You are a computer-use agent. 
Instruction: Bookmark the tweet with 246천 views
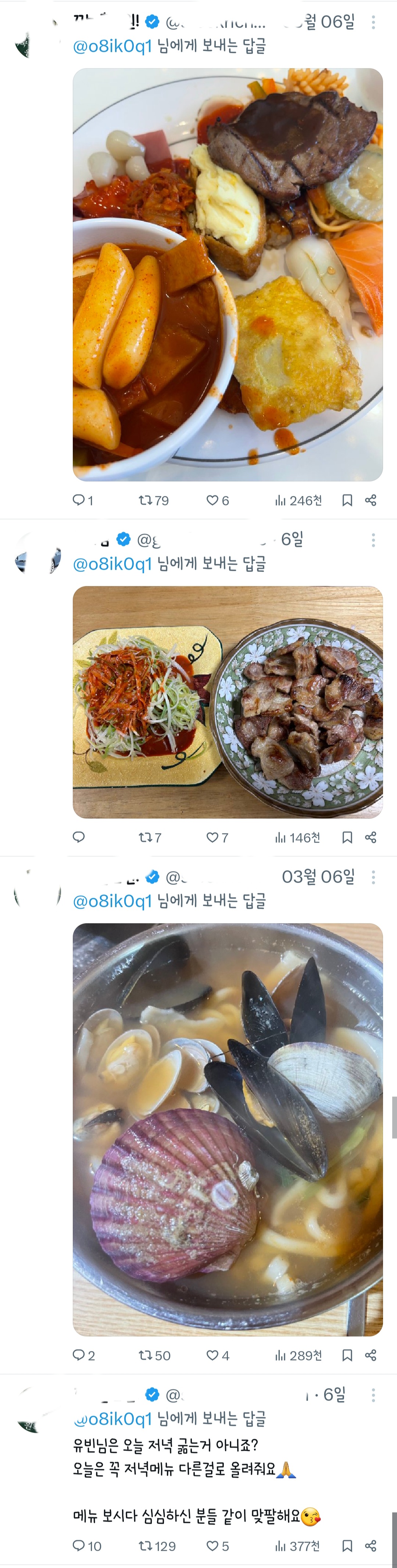pyautogui.click(x=347, y=500)
